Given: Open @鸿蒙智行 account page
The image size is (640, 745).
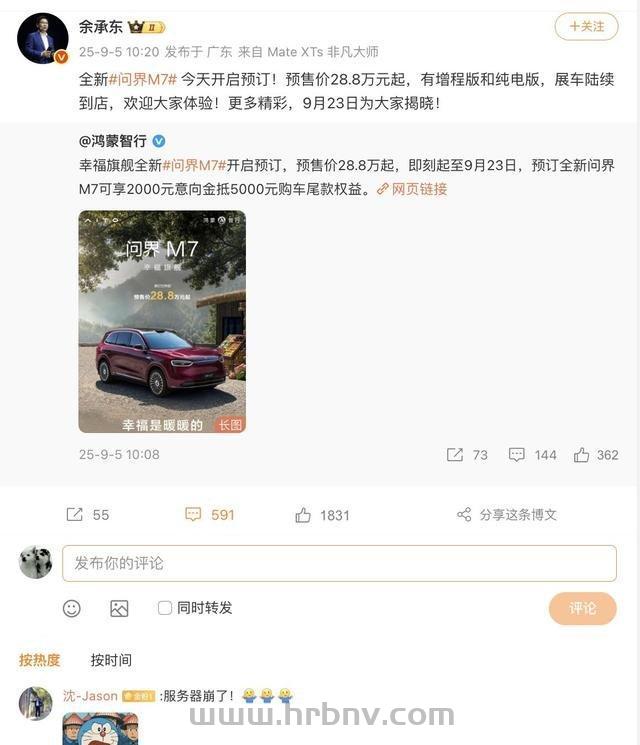Looking at the screenshot, I should pos(112,141).
